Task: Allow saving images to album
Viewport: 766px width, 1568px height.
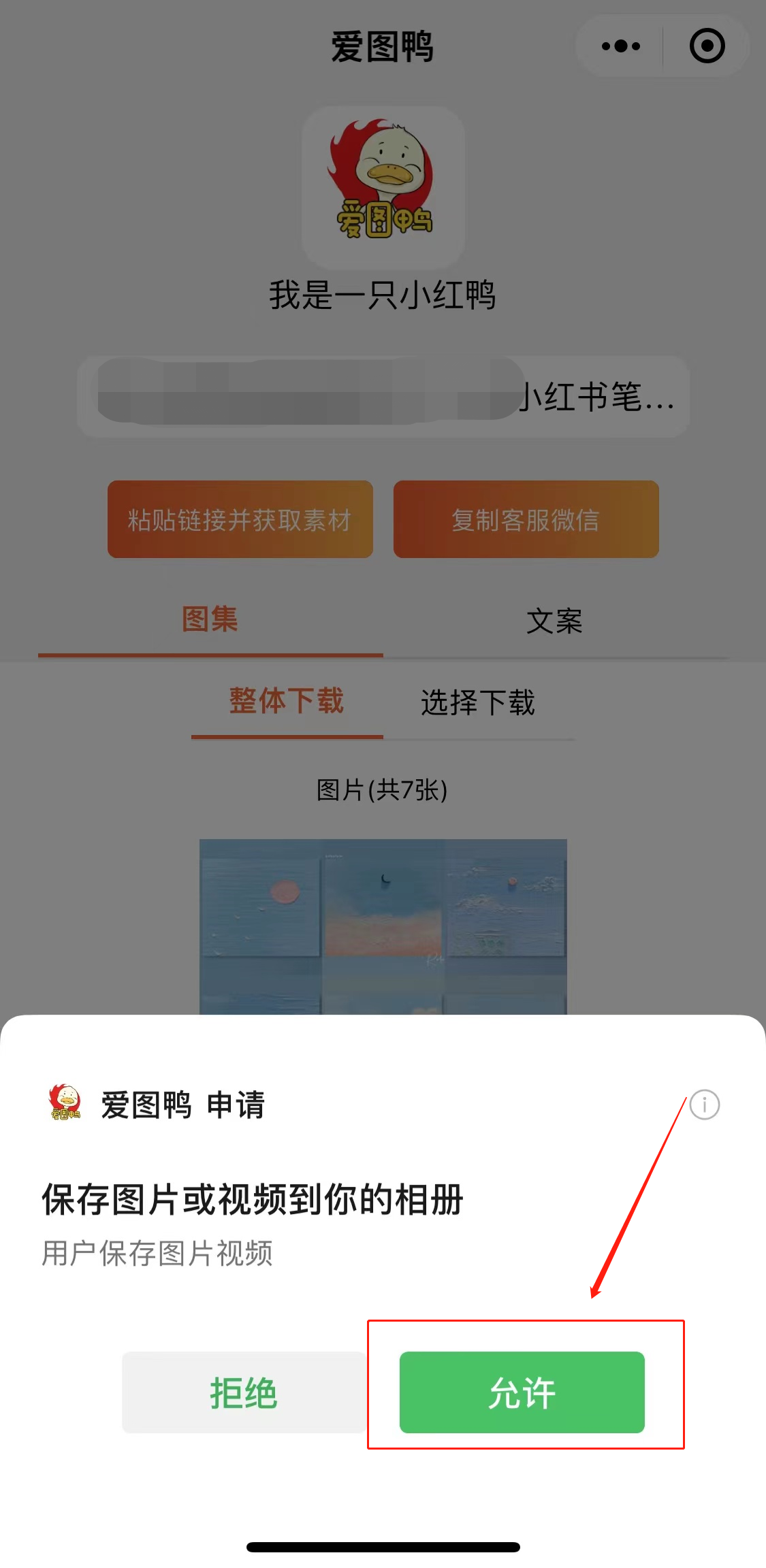Action: [x=522, y=1392]
